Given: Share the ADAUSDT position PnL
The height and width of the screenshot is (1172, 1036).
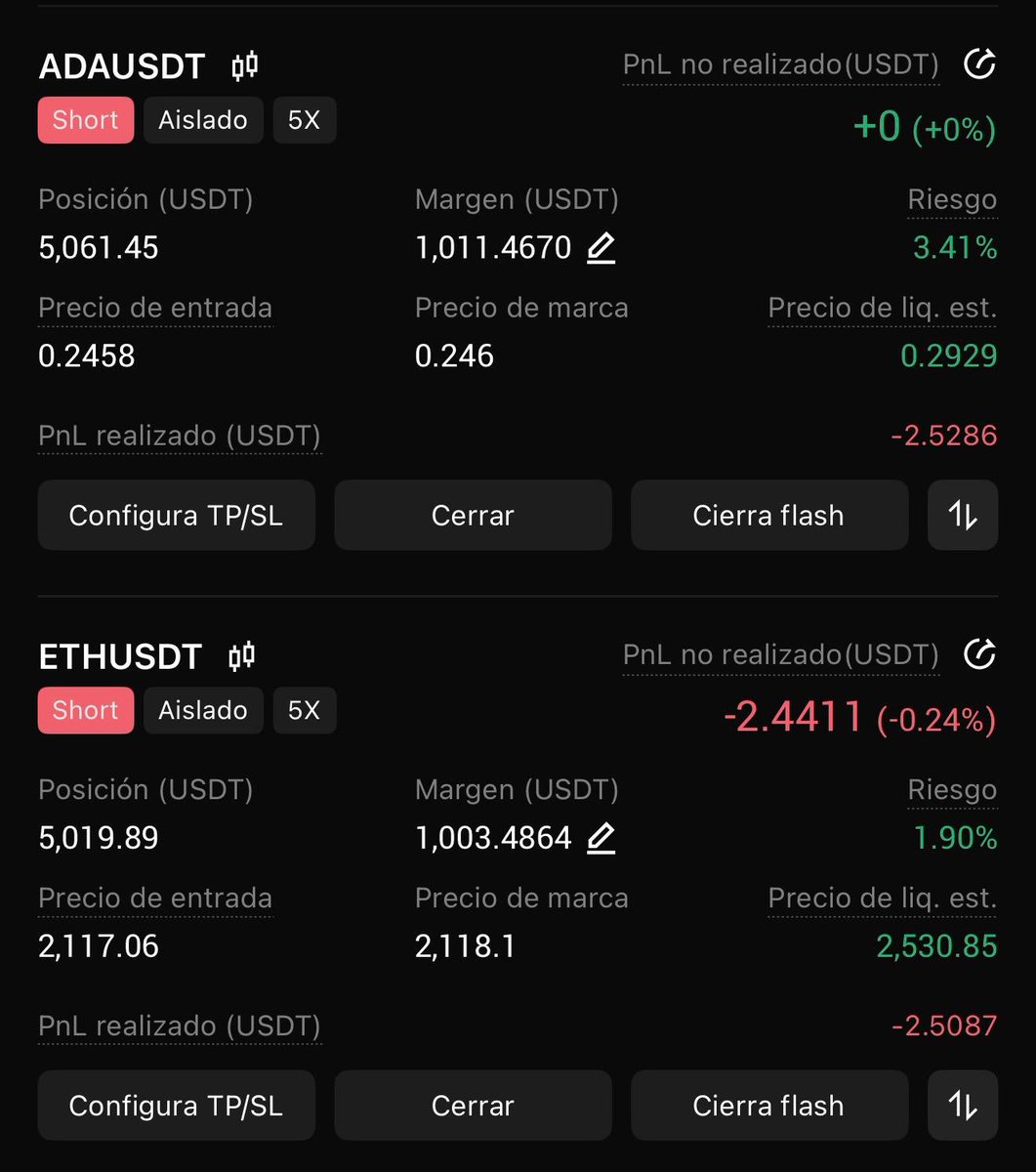Looking at the screenshot, I should coord(979,65).
